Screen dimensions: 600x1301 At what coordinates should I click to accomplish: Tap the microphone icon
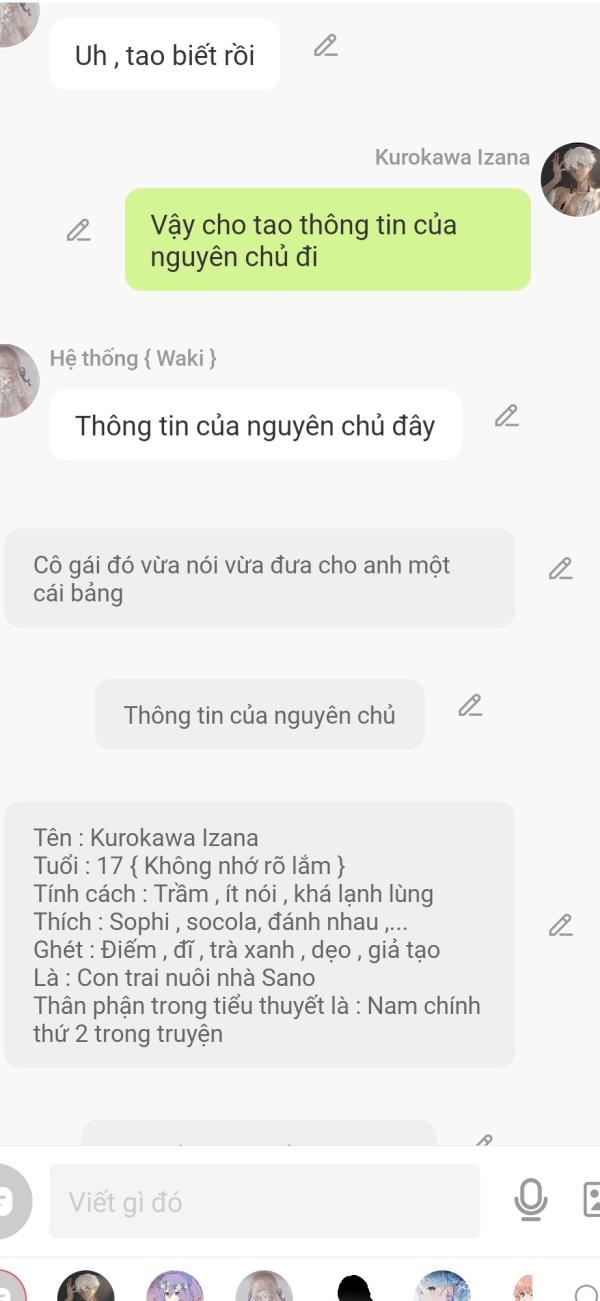[x=530, y=1201]
